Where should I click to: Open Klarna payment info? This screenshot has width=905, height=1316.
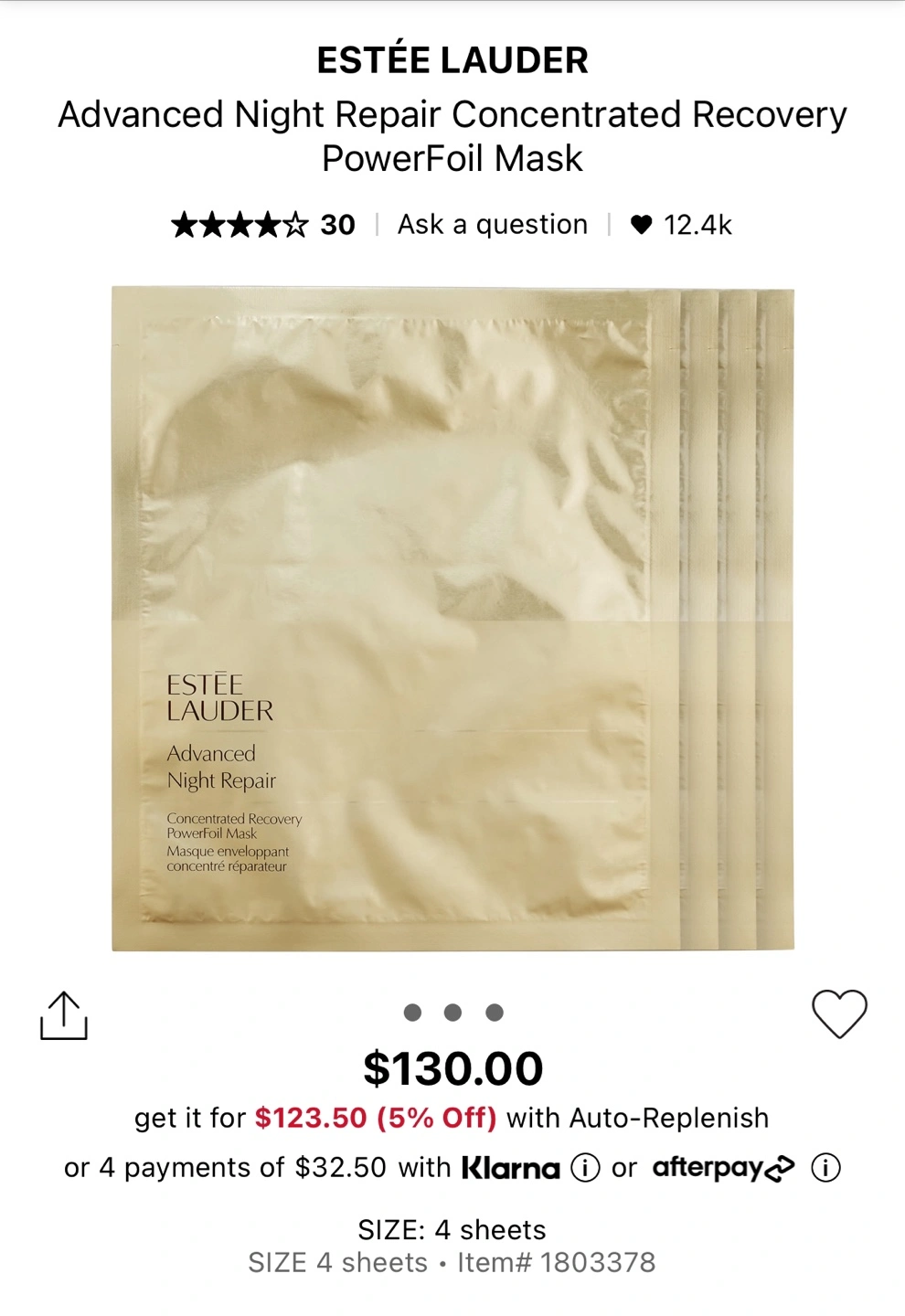(x=585, y=1168)
